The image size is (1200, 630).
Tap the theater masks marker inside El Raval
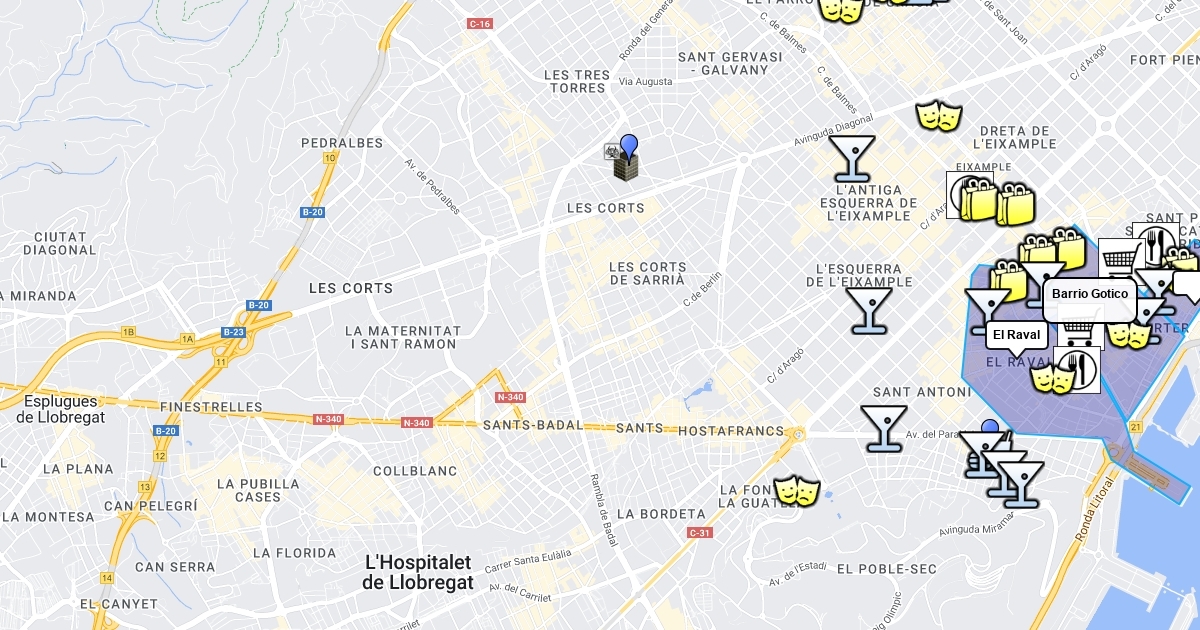pyautogui.click(x=1051, y=377)
